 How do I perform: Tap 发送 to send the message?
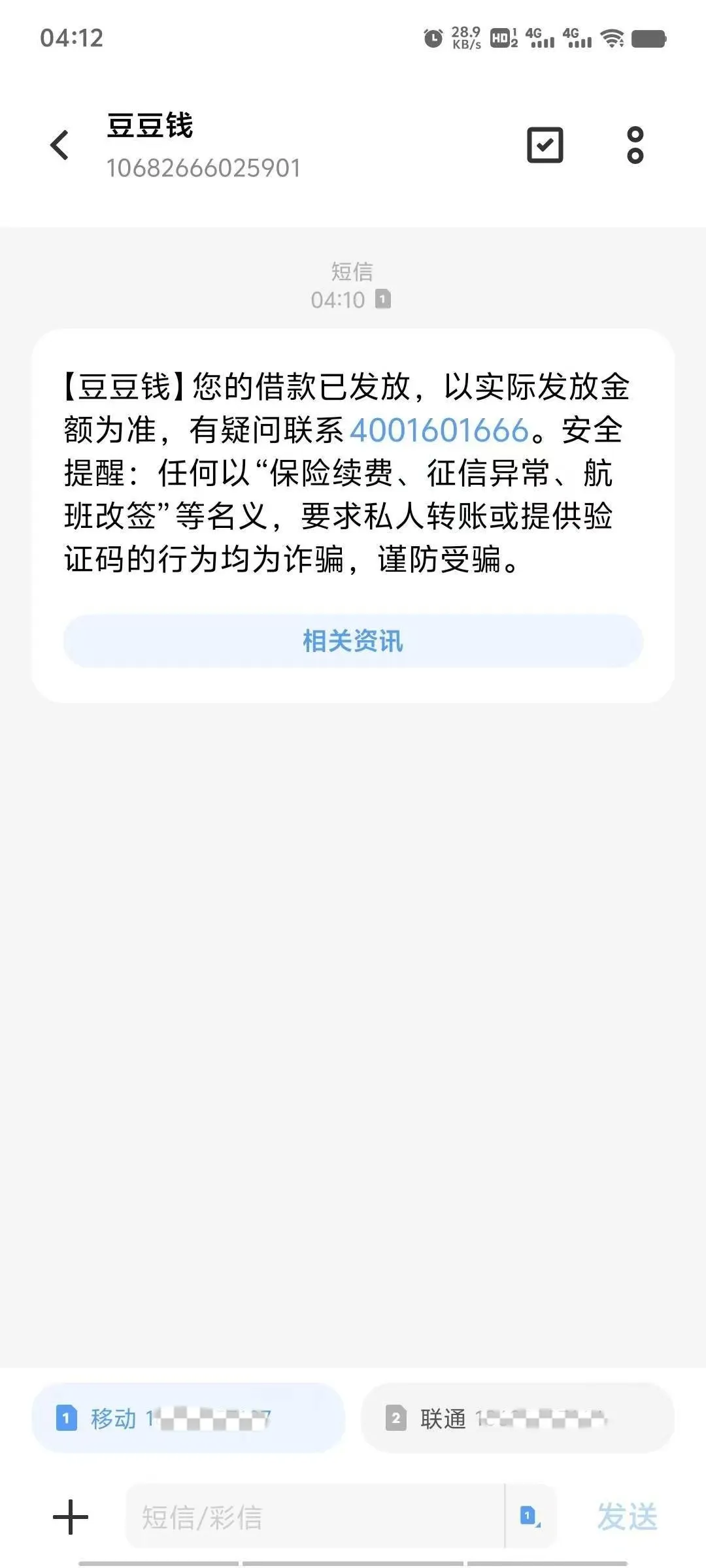[x=627, y=1516]
